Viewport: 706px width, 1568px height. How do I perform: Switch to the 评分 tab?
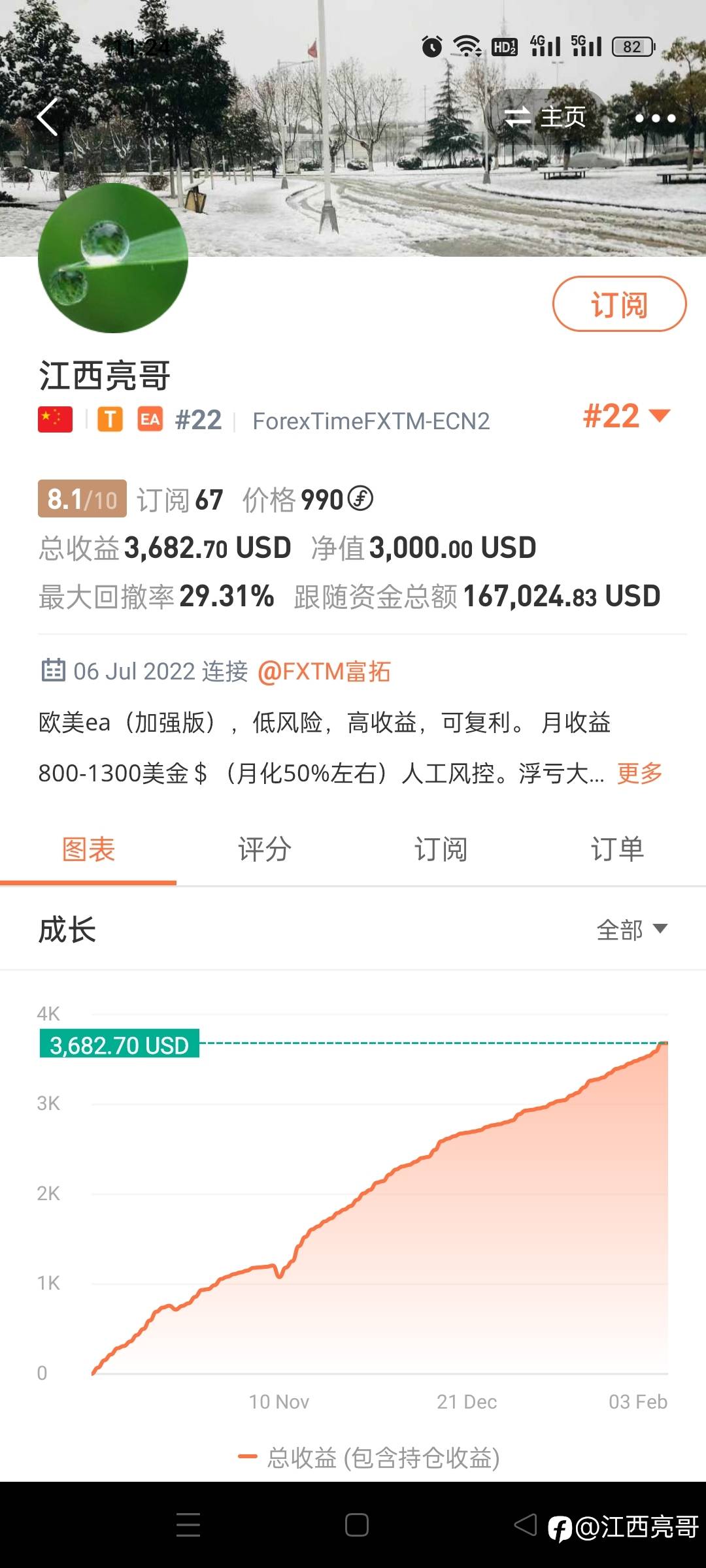point(265,849)
